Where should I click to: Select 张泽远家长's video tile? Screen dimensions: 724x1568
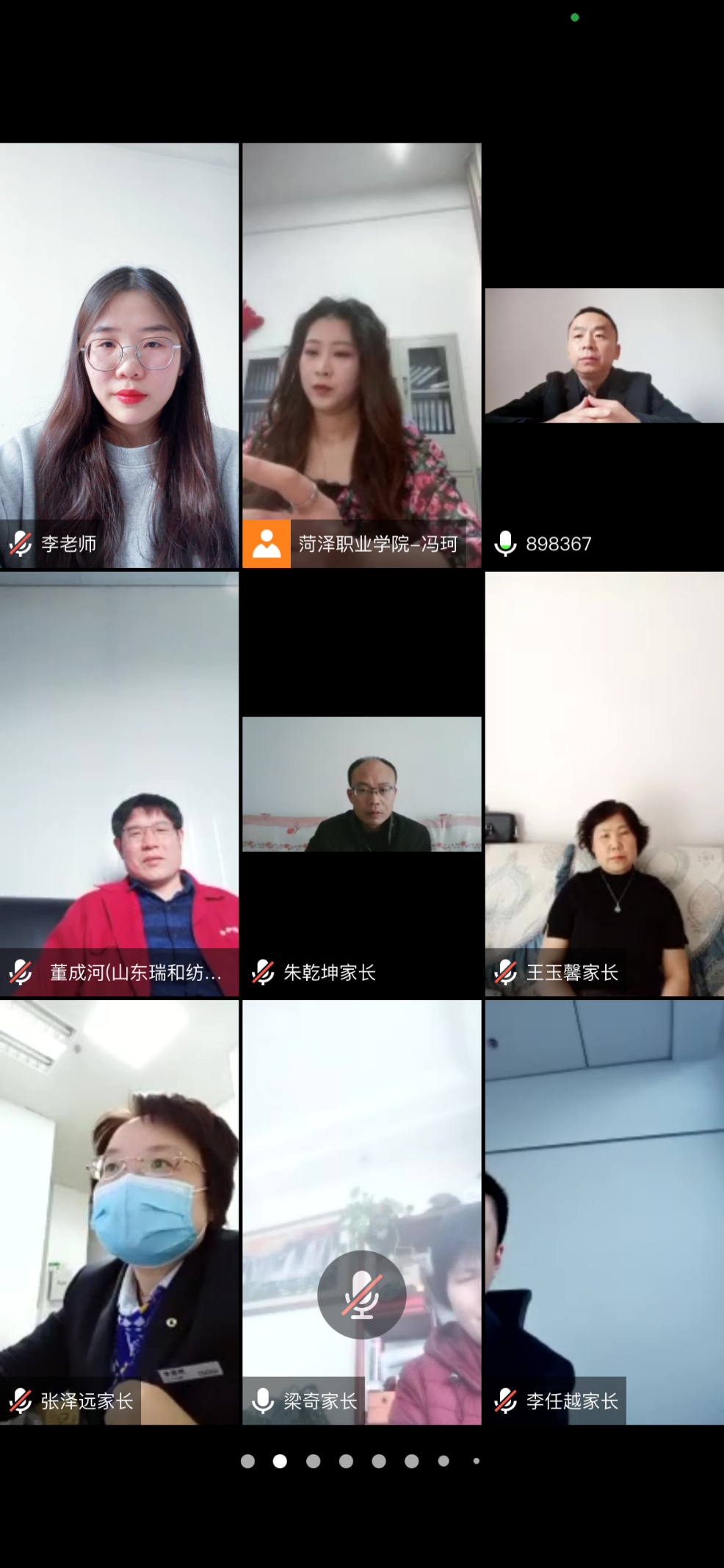(x=119, y=1212)
